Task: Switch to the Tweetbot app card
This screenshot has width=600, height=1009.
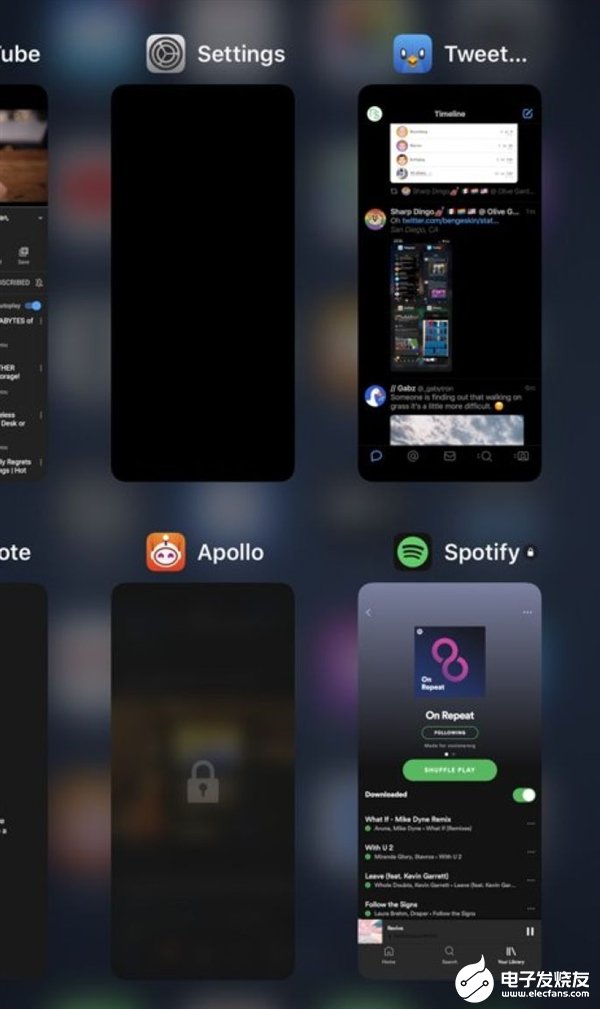Action: (449, 282)
